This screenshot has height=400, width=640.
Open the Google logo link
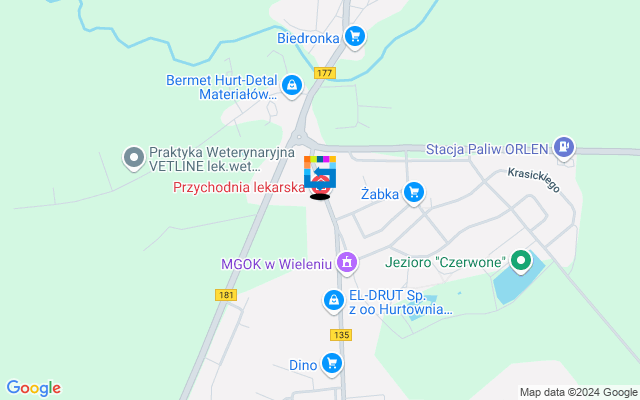(33, 388)
